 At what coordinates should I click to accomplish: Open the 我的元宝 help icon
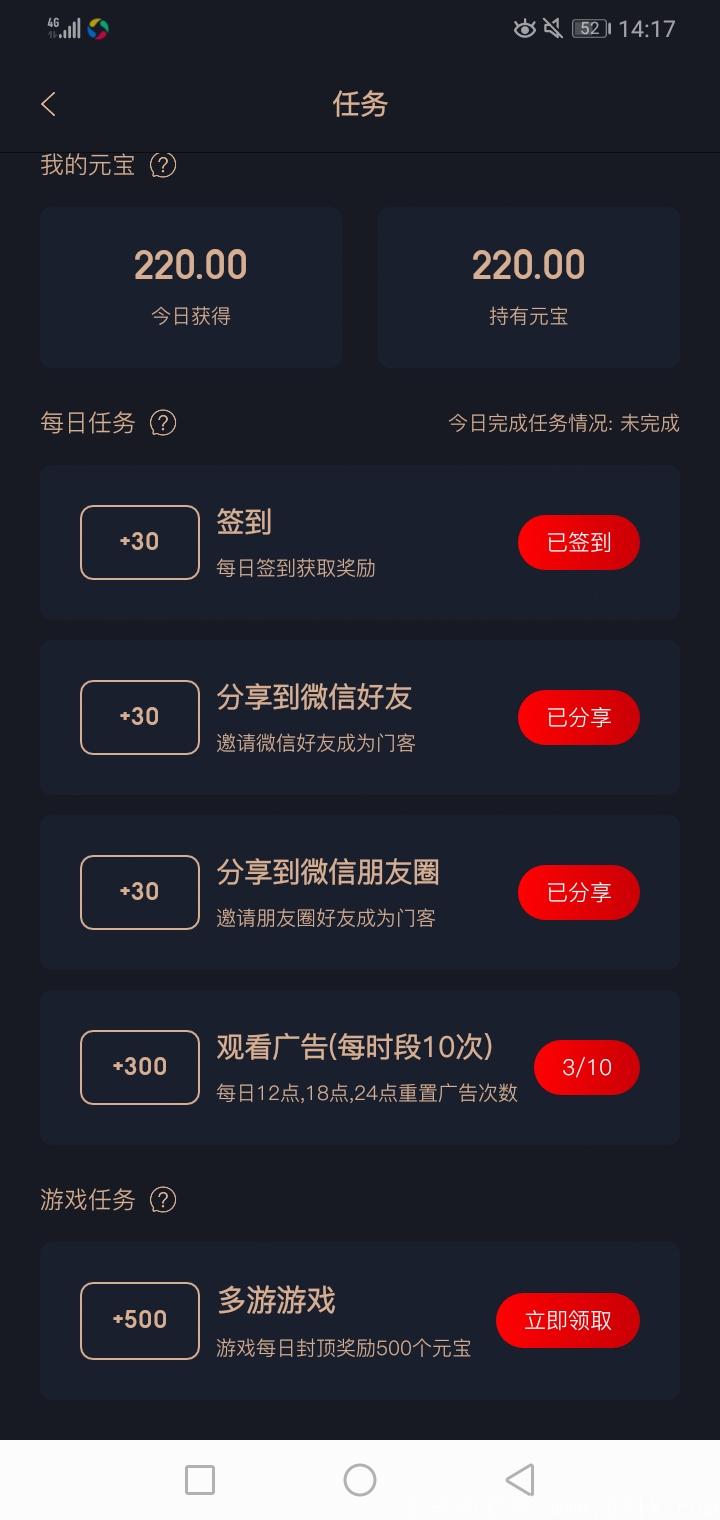(x=162, y=166)
